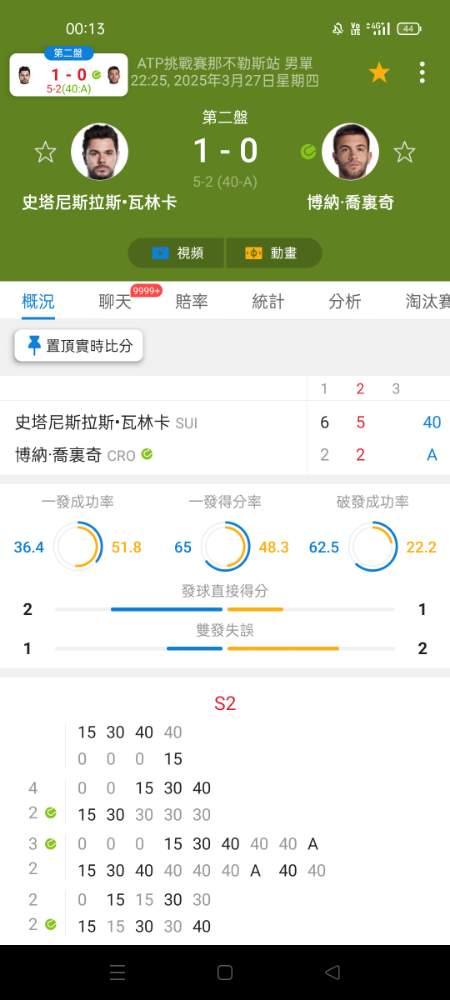Switch to the 分析 tab
The image size is (450, 1000).
click(345, 302)
